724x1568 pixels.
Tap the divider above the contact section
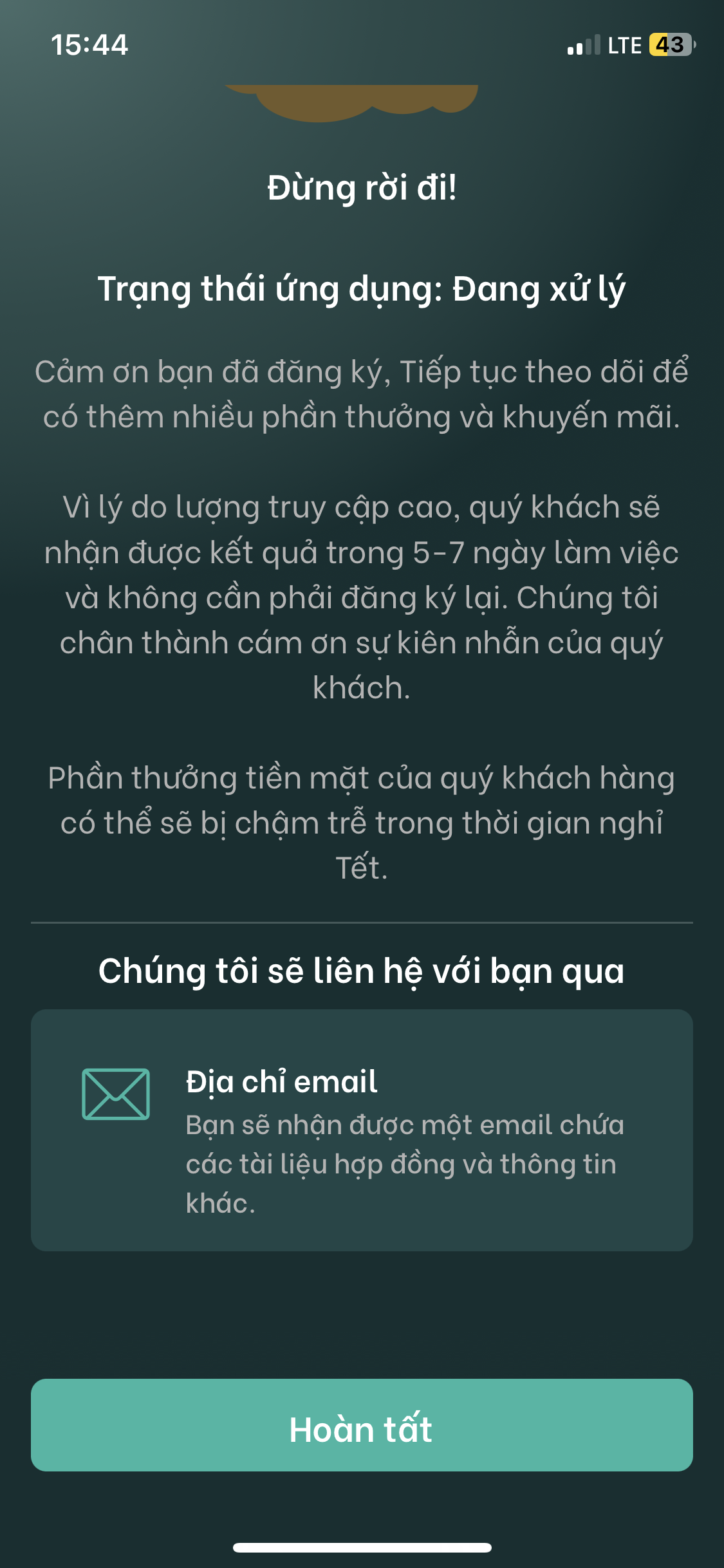[362, 922]
